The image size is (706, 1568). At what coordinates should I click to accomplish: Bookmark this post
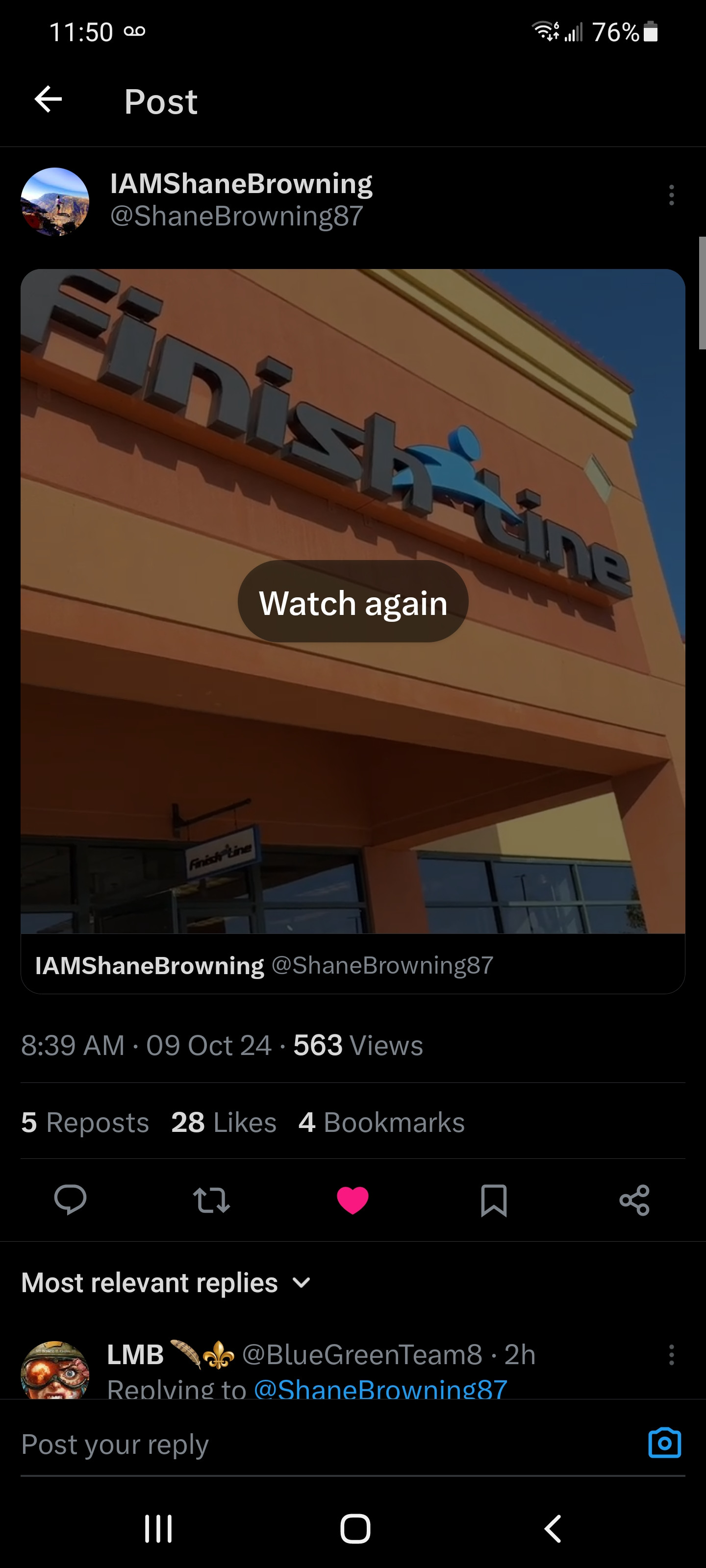[493, 1200]
